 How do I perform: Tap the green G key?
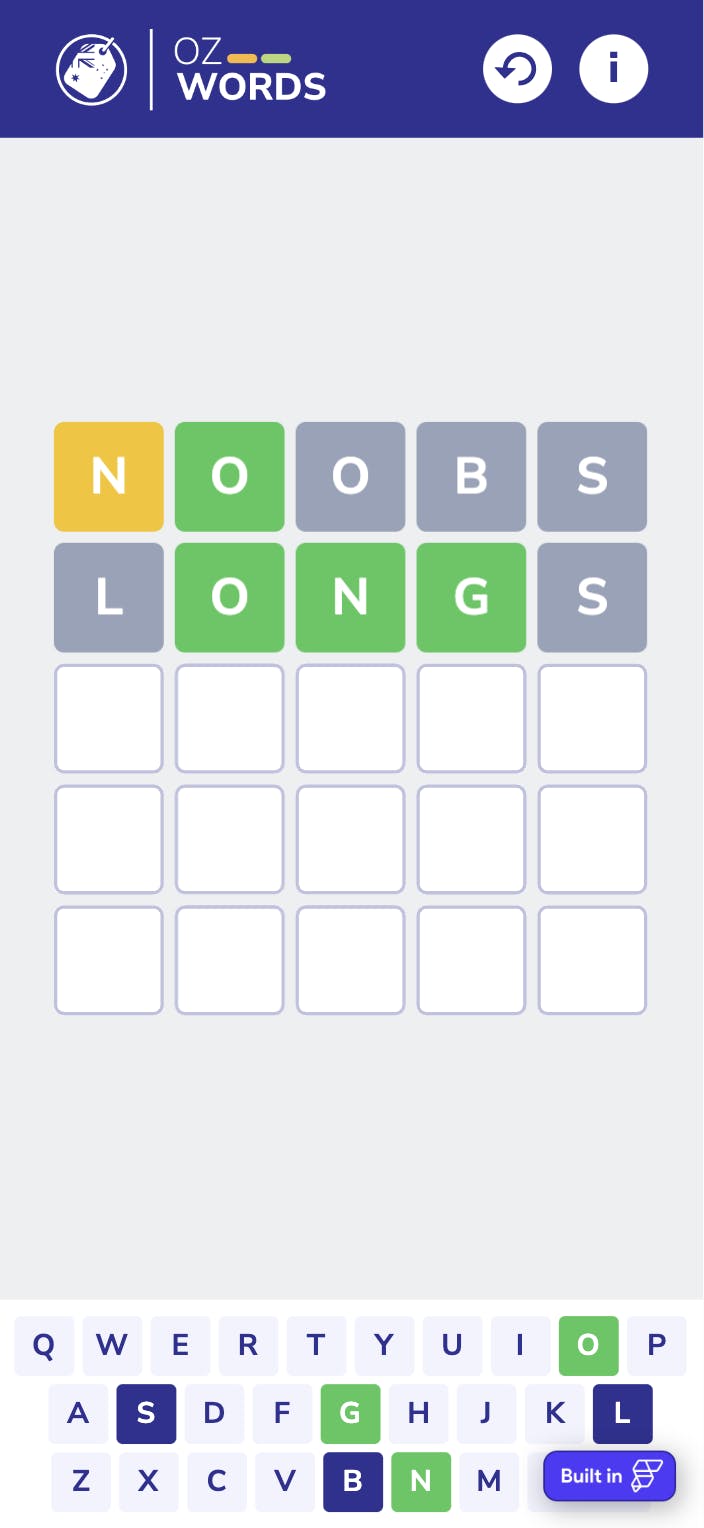pyautogui.click(x=350, y=1414)
